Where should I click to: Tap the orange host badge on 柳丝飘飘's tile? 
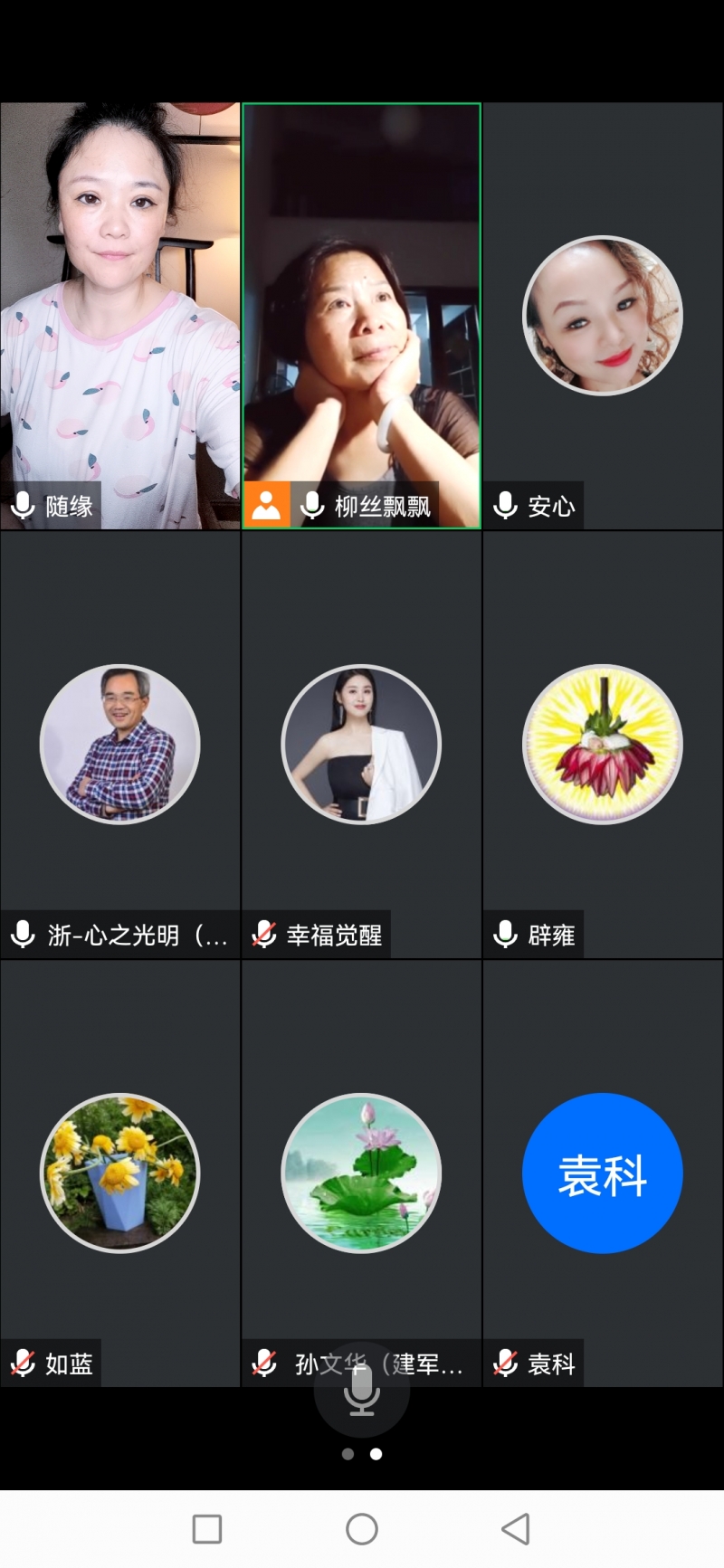[x=266, y=506]
